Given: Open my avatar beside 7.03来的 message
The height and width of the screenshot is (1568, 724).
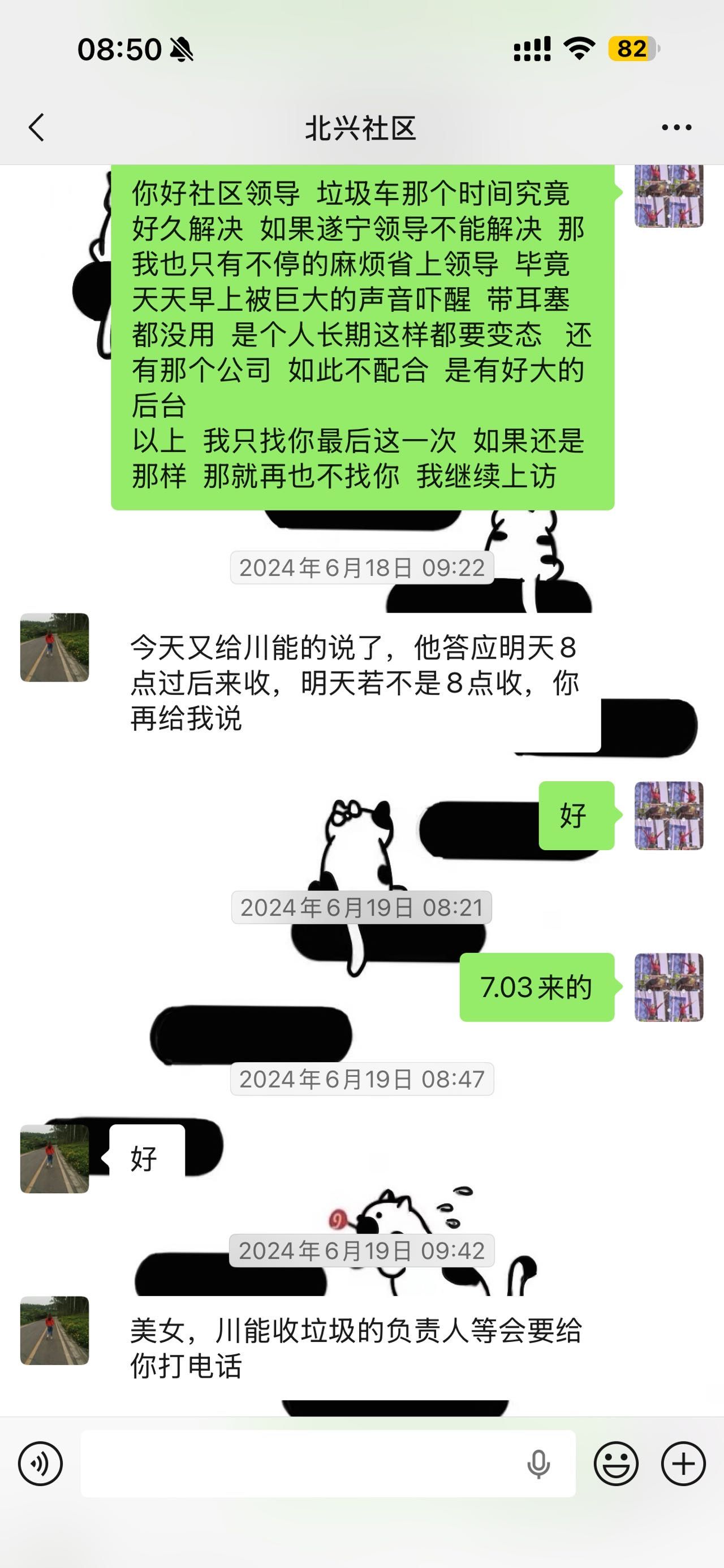Looking at the screenshot, I should click(669, 987).
